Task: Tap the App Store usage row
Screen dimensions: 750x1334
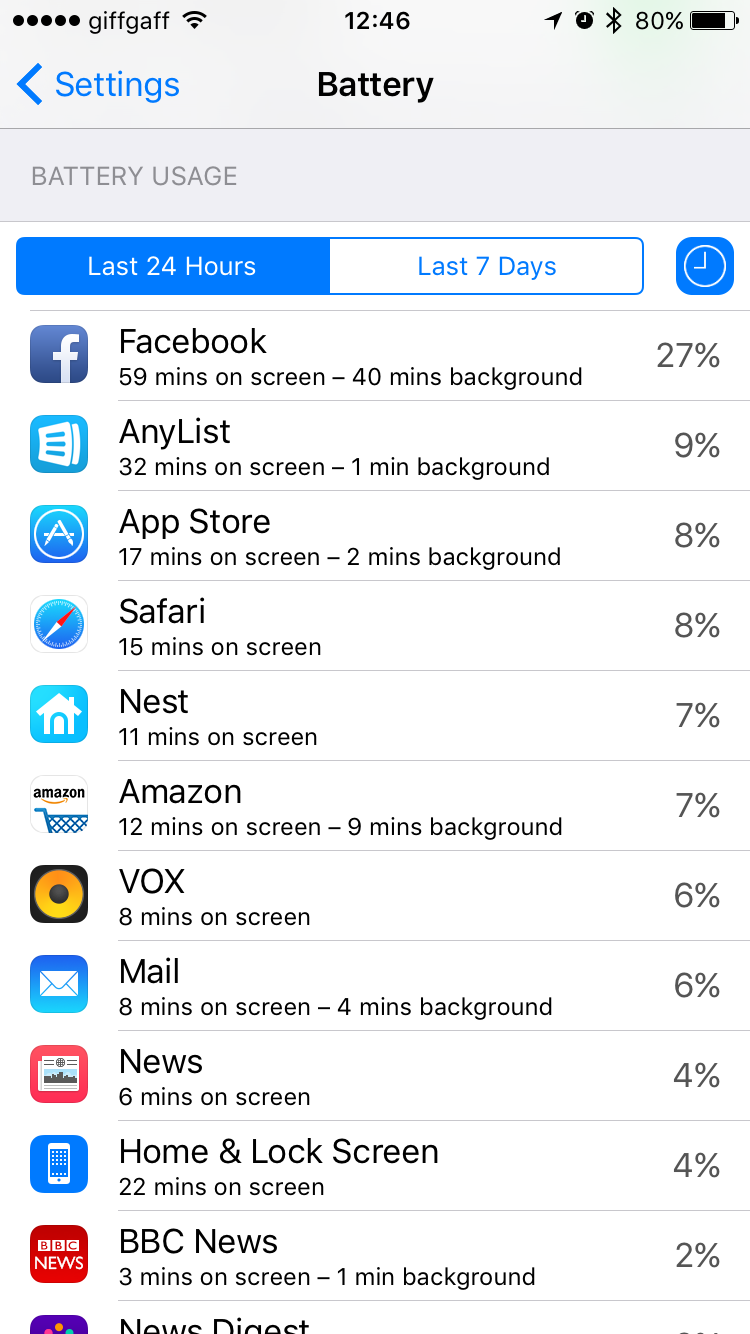Action: point(375,536)
